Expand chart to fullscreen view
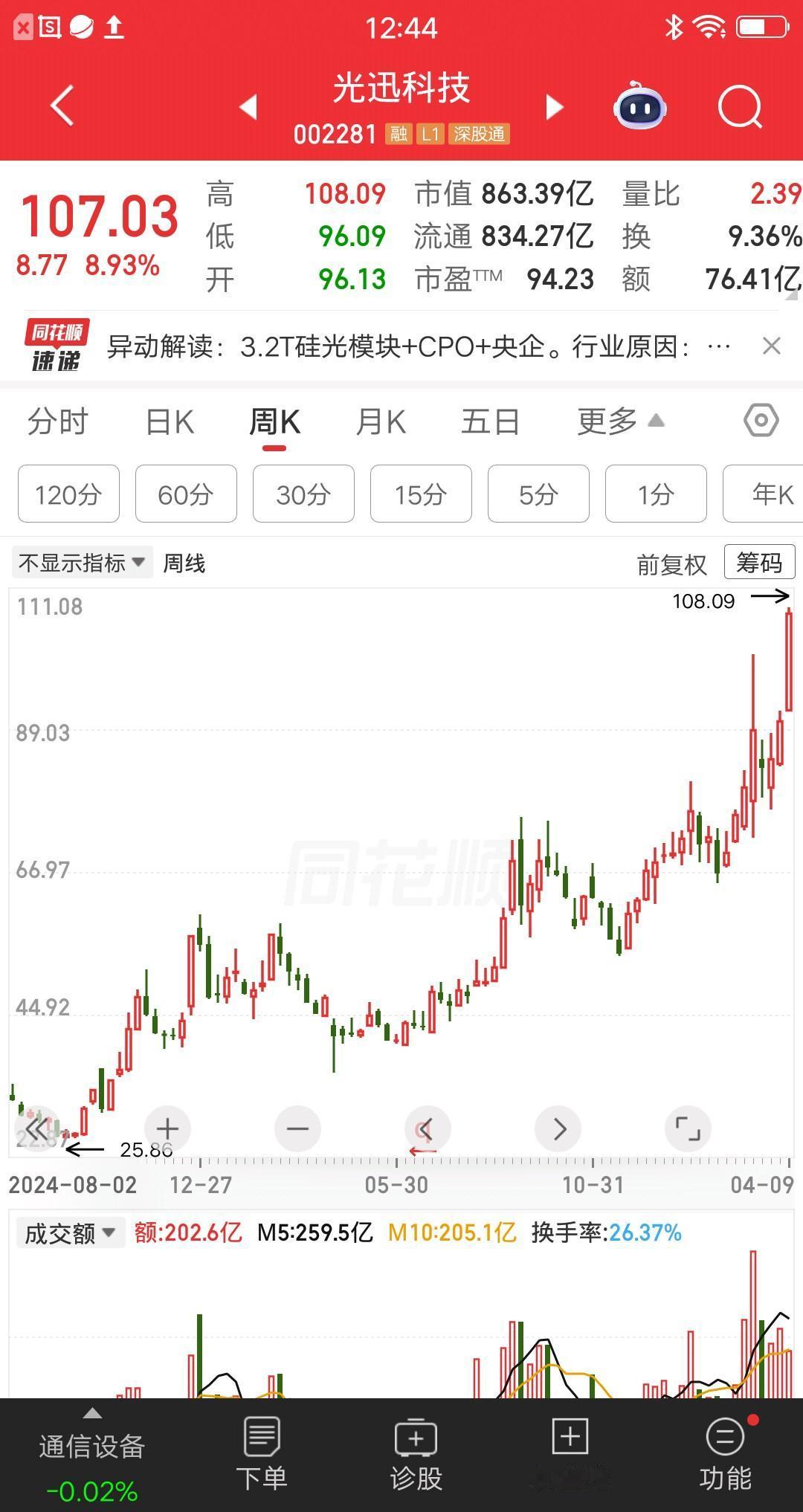 click(x=688, y=1128)
